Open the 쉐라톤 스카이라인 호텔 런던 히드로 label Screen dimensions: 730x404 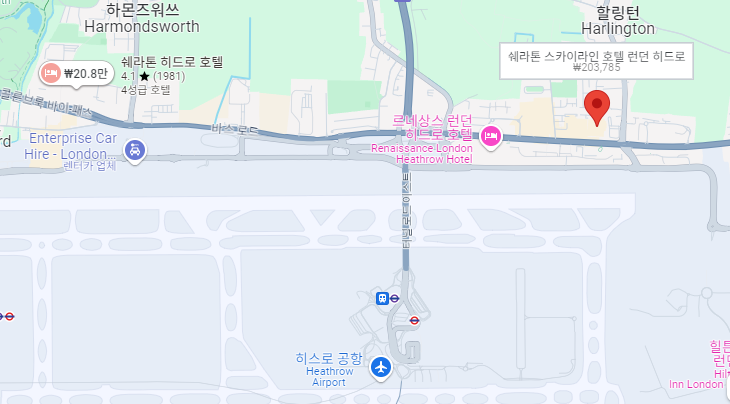point(596,61)
